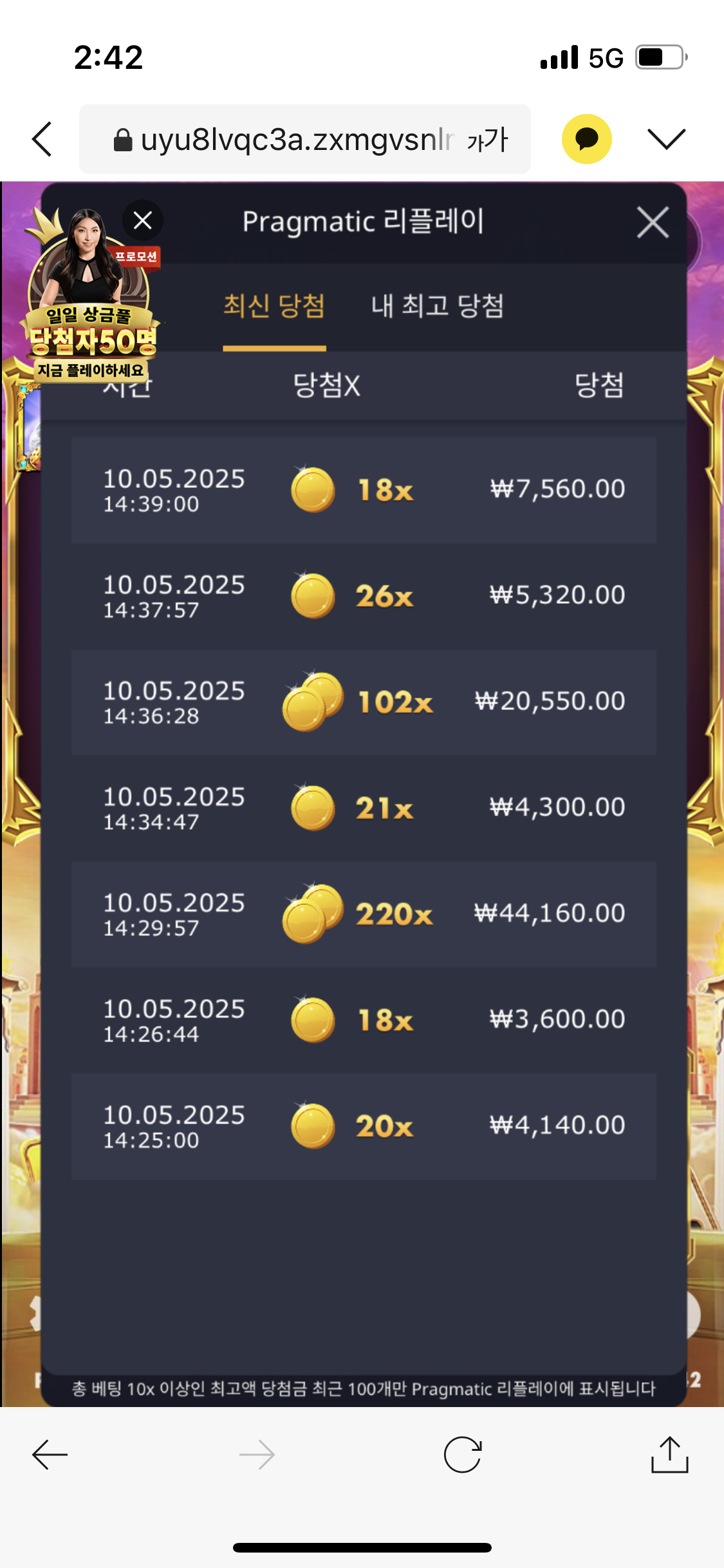724x1568 pixels.
Task: Replay the 18x win from 14:26:44
Action: point(364,1020)
